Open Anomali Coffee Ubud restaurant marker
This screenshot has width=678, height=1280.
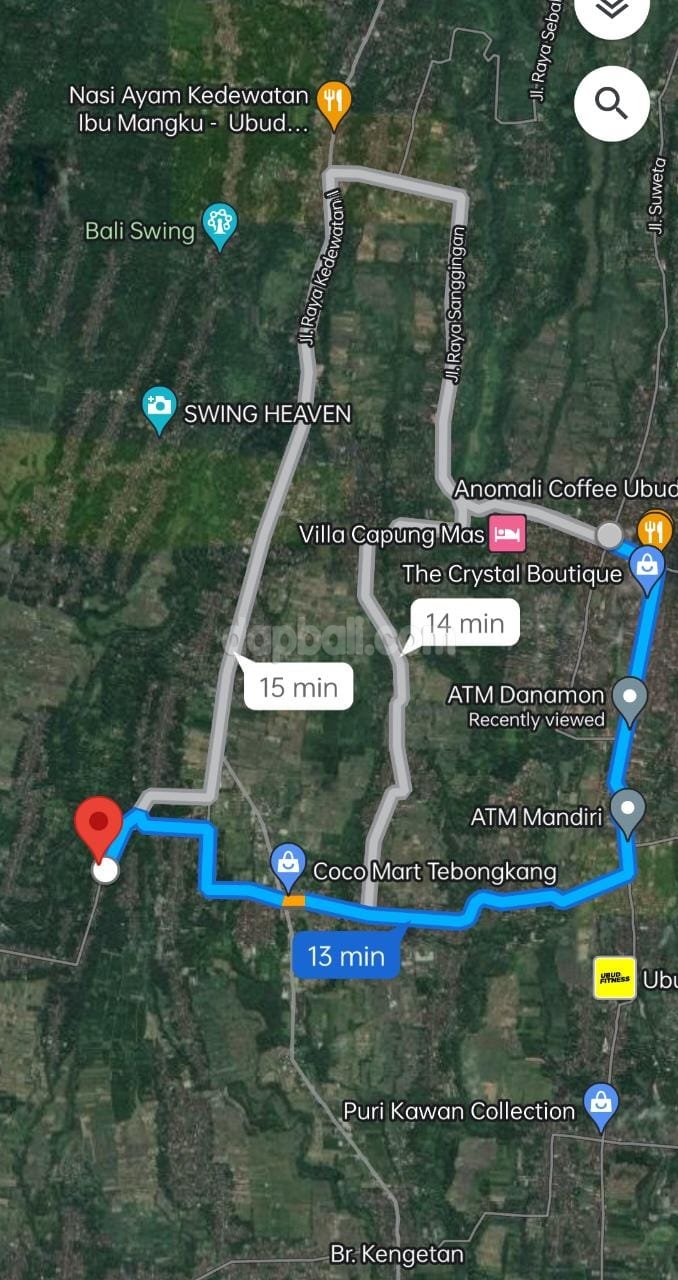(655, 527)
